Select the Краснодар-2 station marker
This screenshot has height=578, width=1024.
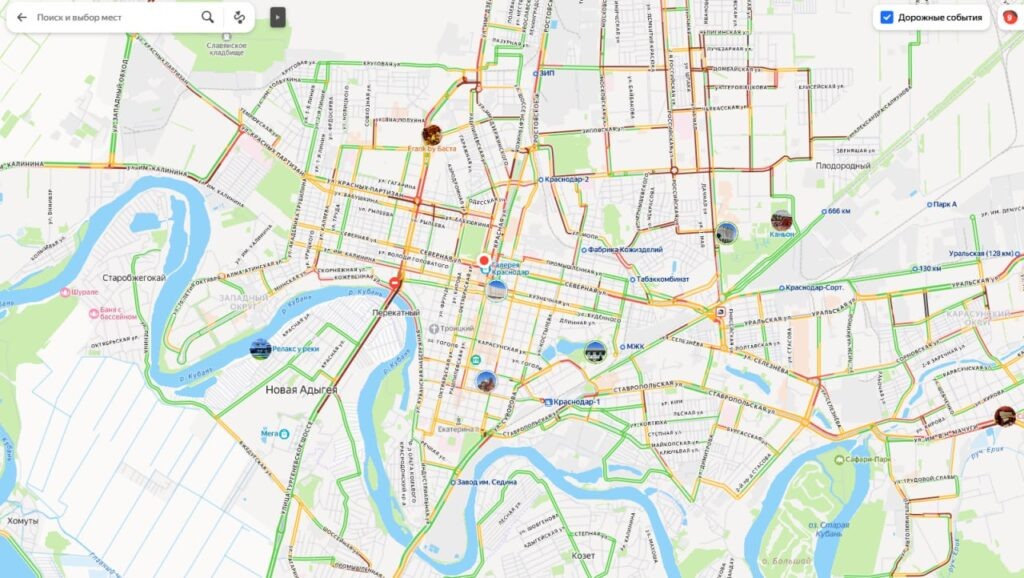(541, 180)
